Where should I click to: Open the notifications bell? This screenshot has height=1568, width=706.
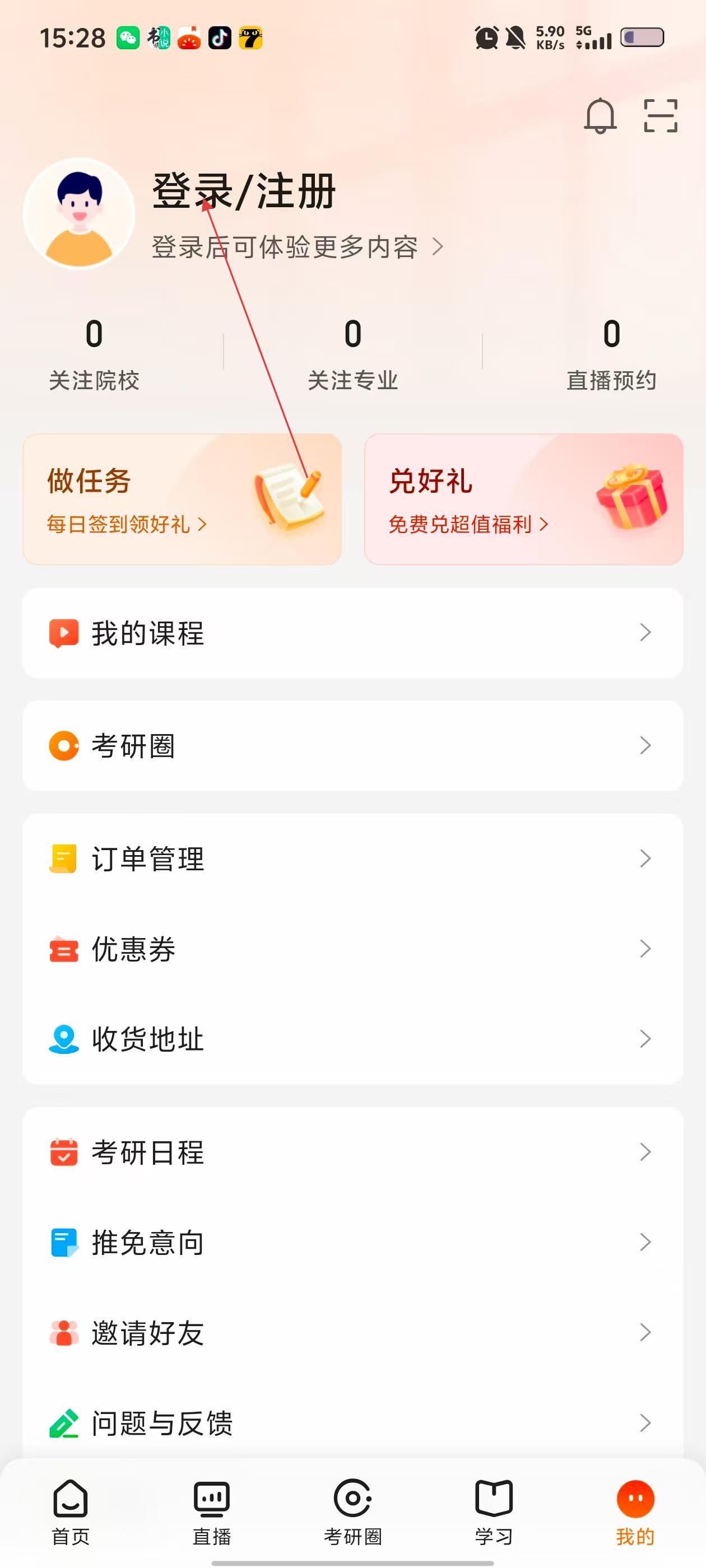click(x=600, y=116)
